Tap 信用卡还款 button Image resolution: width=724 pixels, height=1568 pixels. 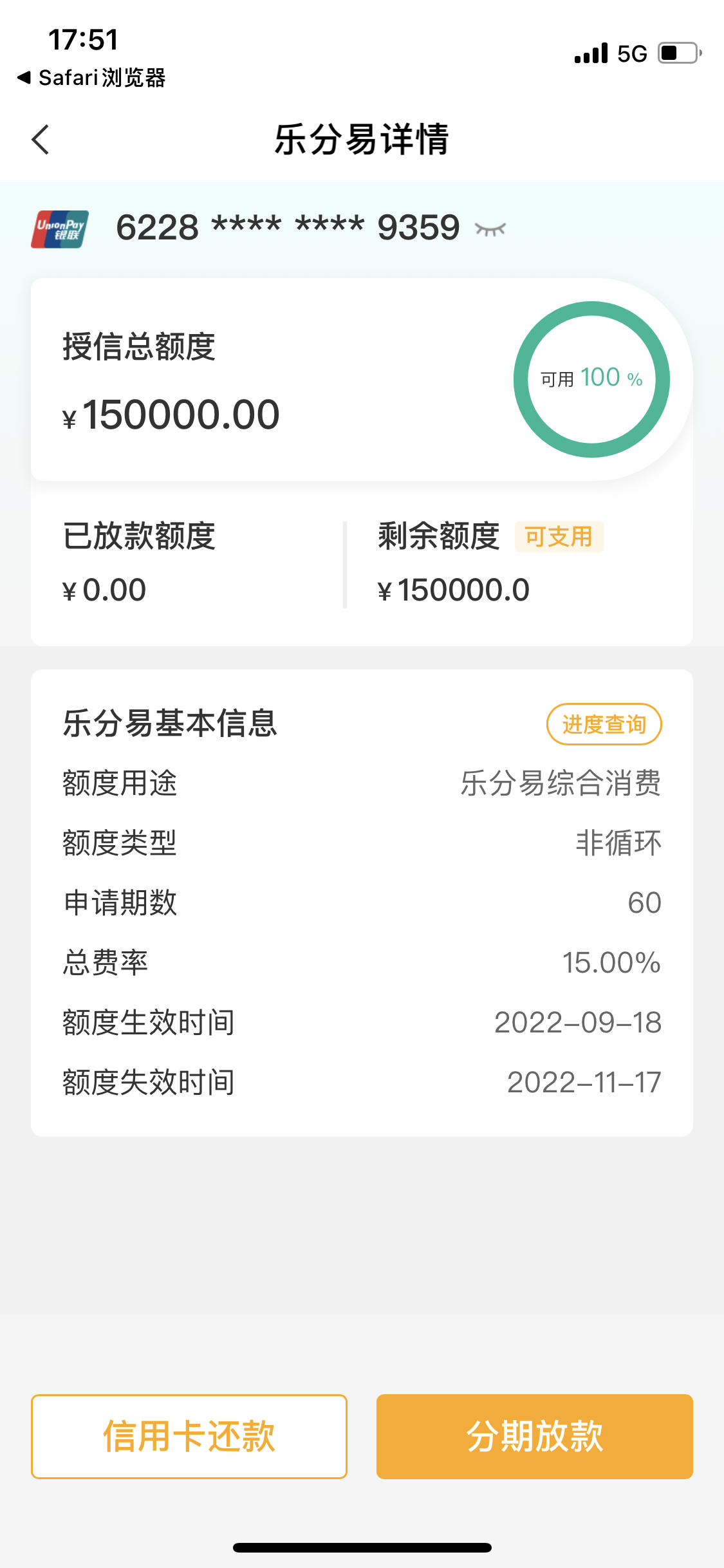(189, 1437)
